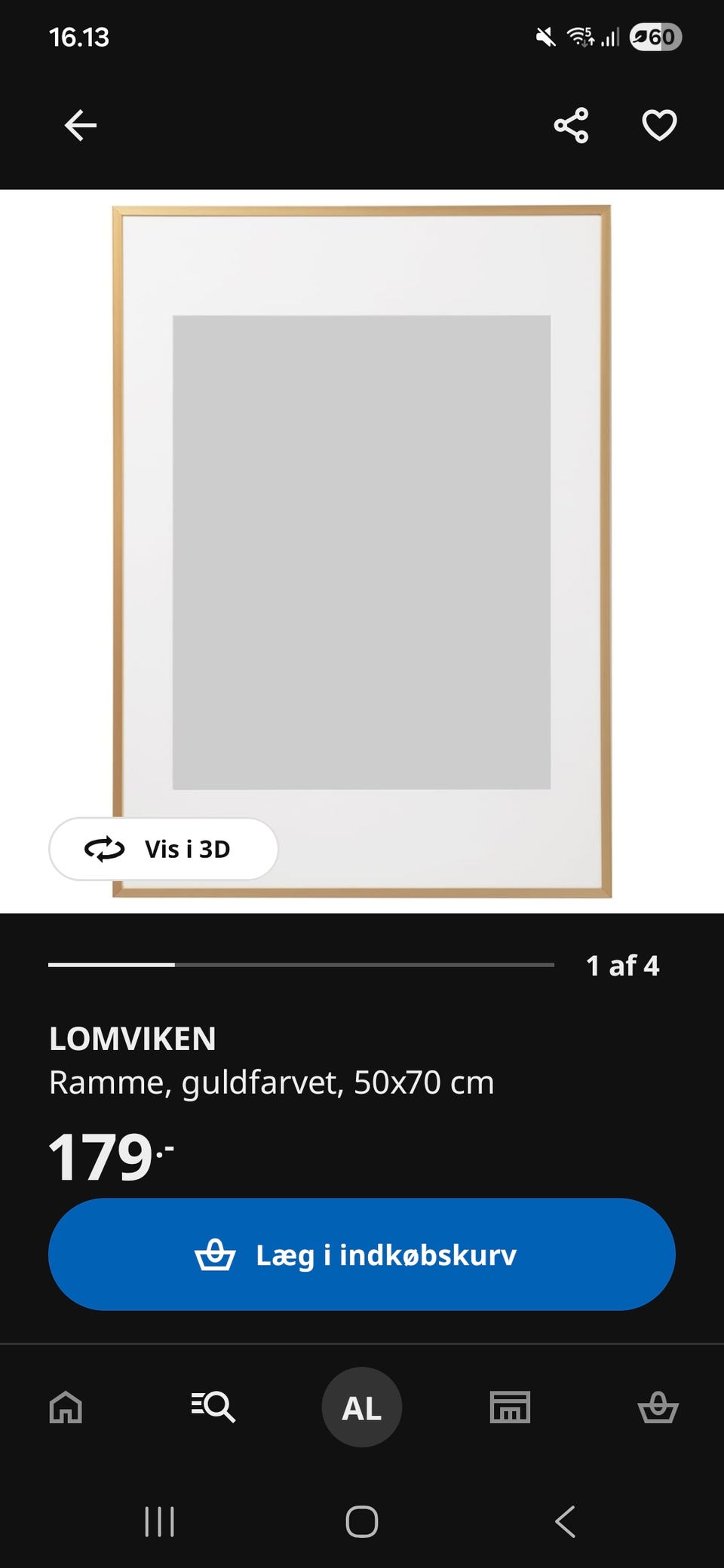724x1568 pixels.
Task: Open the Home tab in bottom navigation
Action: tap(66, 1407)
